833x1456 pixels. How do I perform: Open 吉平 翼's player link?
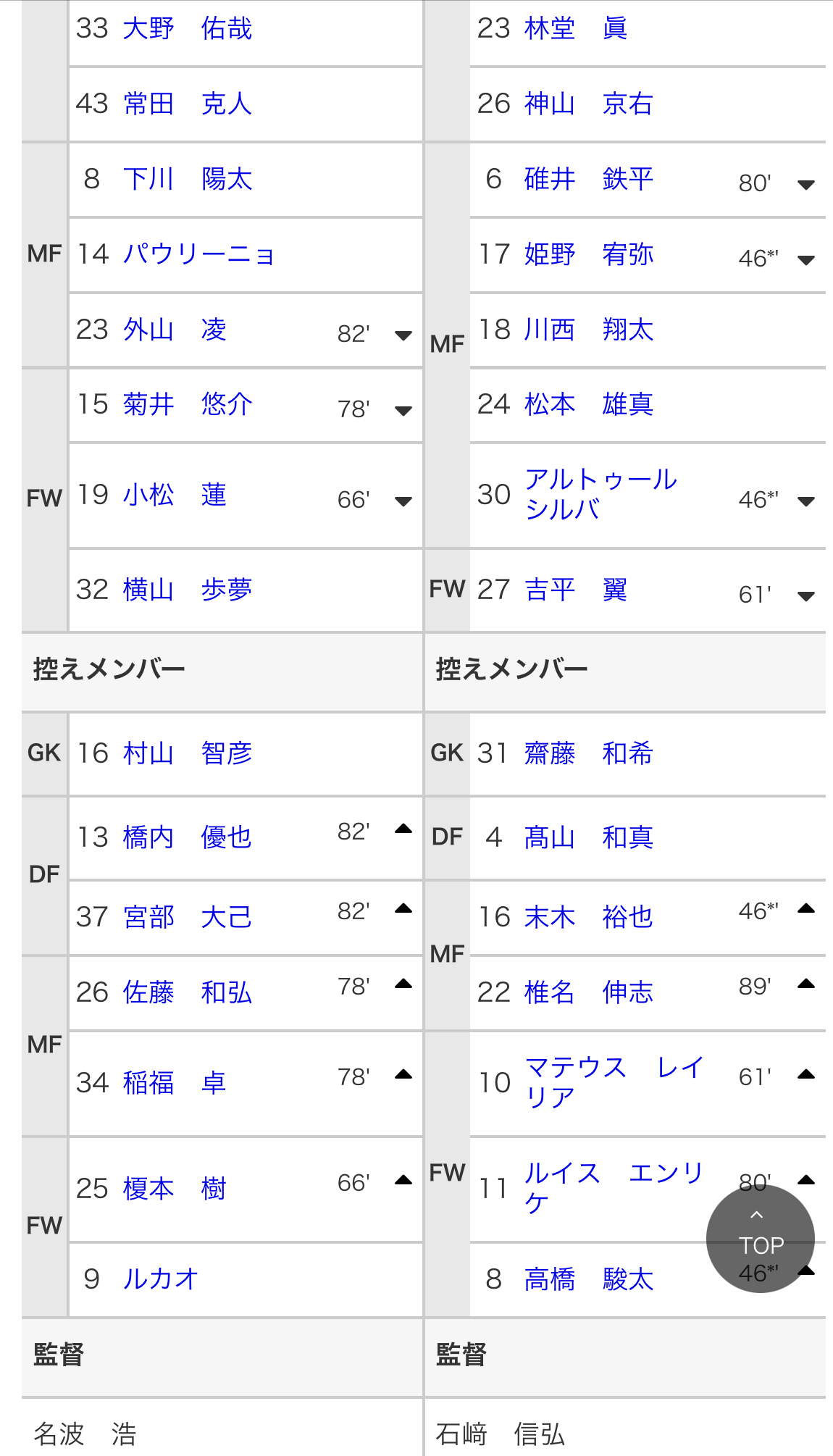(576, 590)
